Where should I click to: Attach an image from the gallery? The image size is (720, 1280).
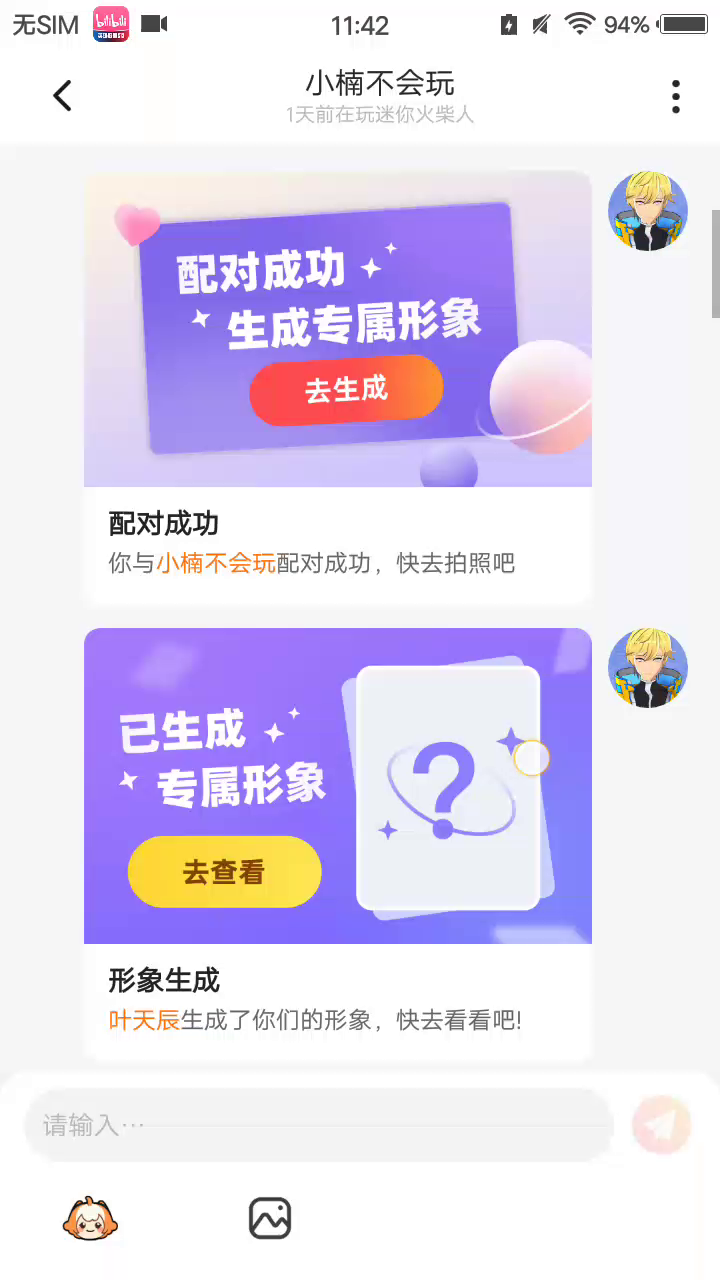(270, 1218)
